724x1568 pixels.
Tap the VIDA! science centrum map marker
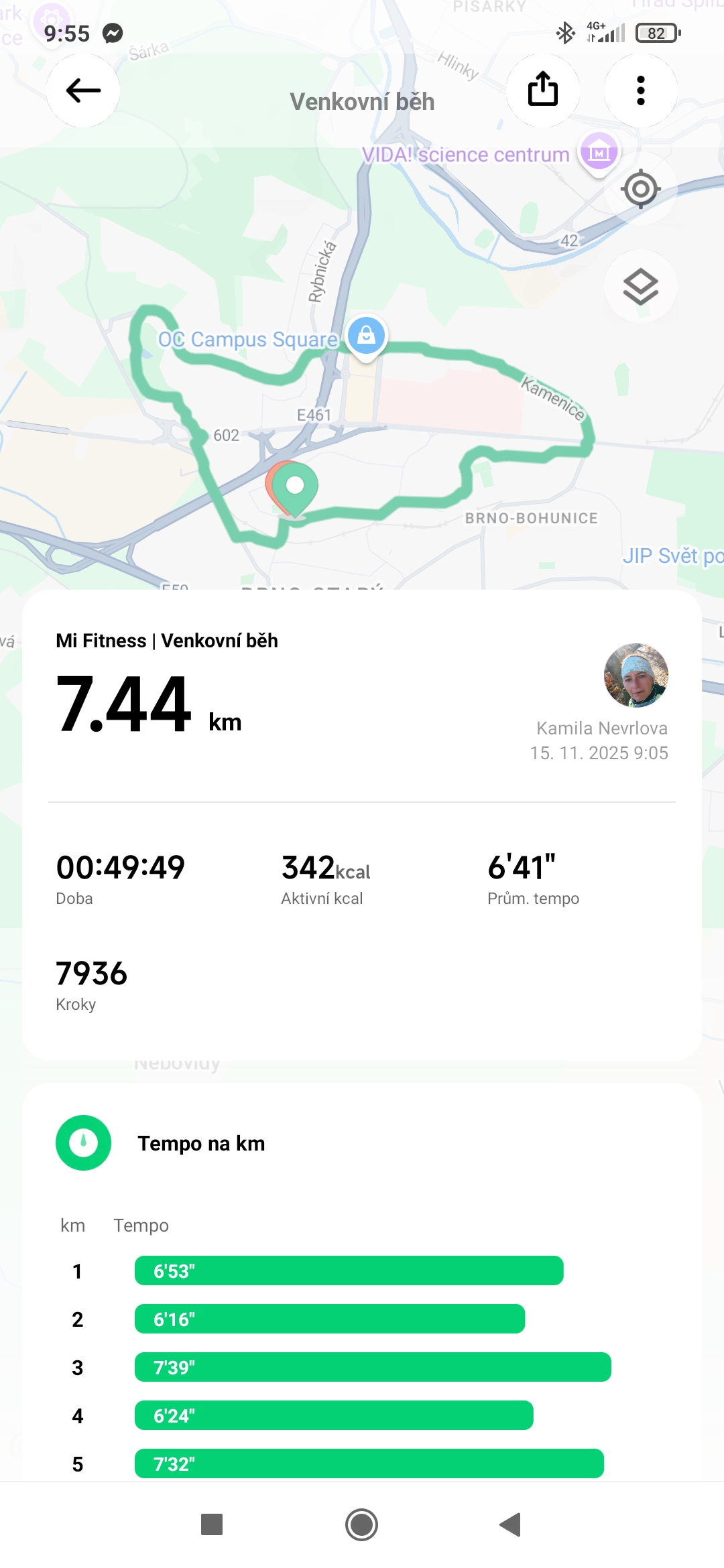coord(599,152)
